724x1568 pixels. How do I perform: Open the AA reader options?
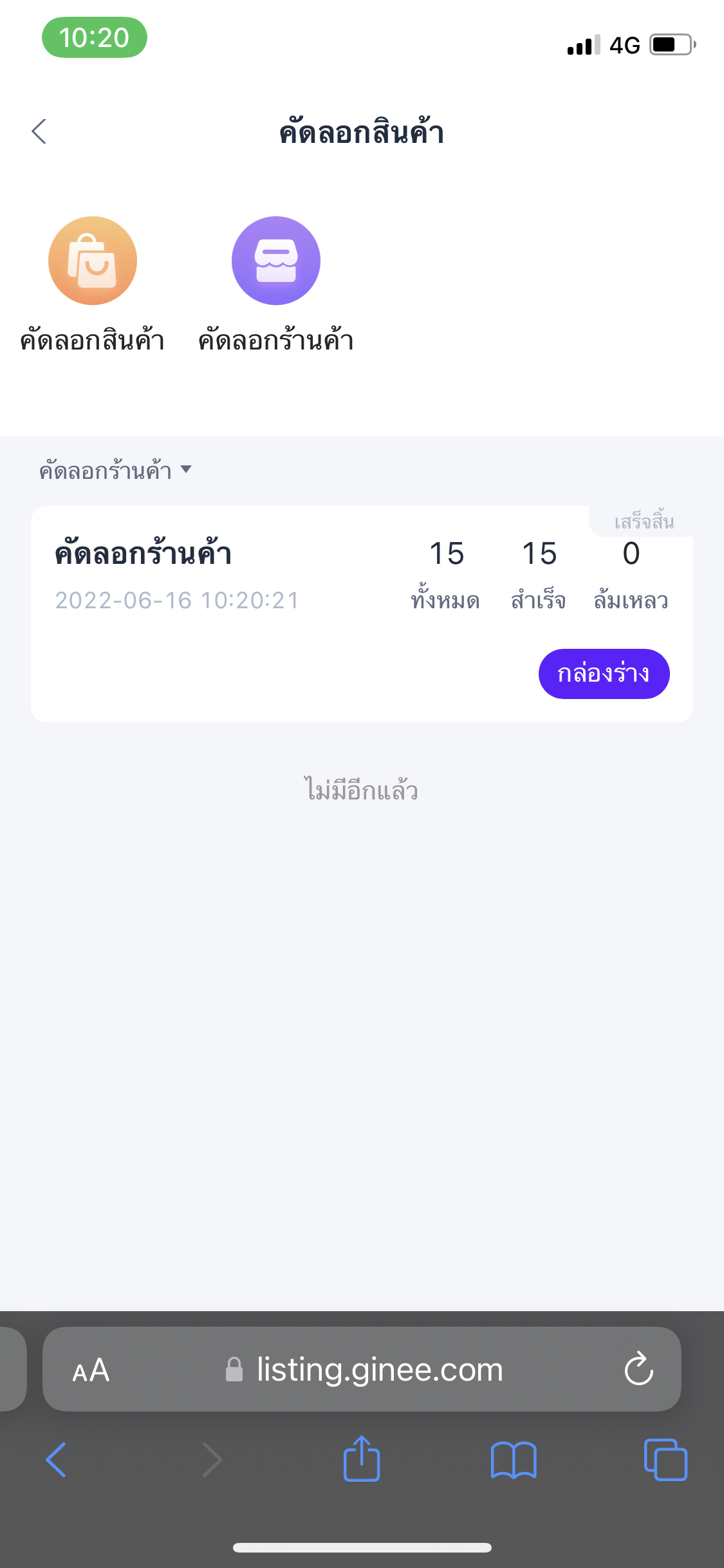click(91, 1370)
